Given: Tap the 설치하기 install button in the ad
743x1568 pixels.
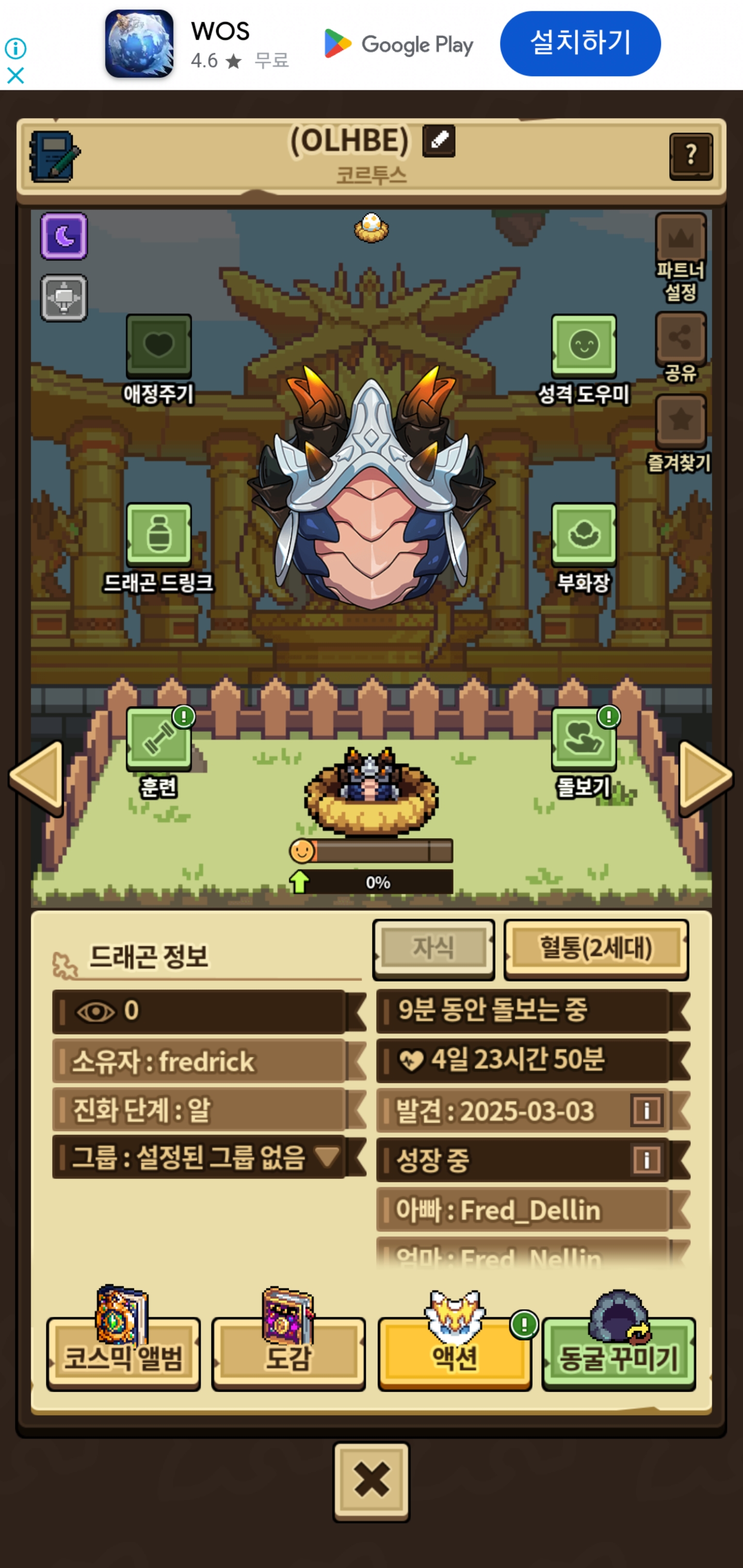Looking at the screenshot, I should (x=580, y=43).
